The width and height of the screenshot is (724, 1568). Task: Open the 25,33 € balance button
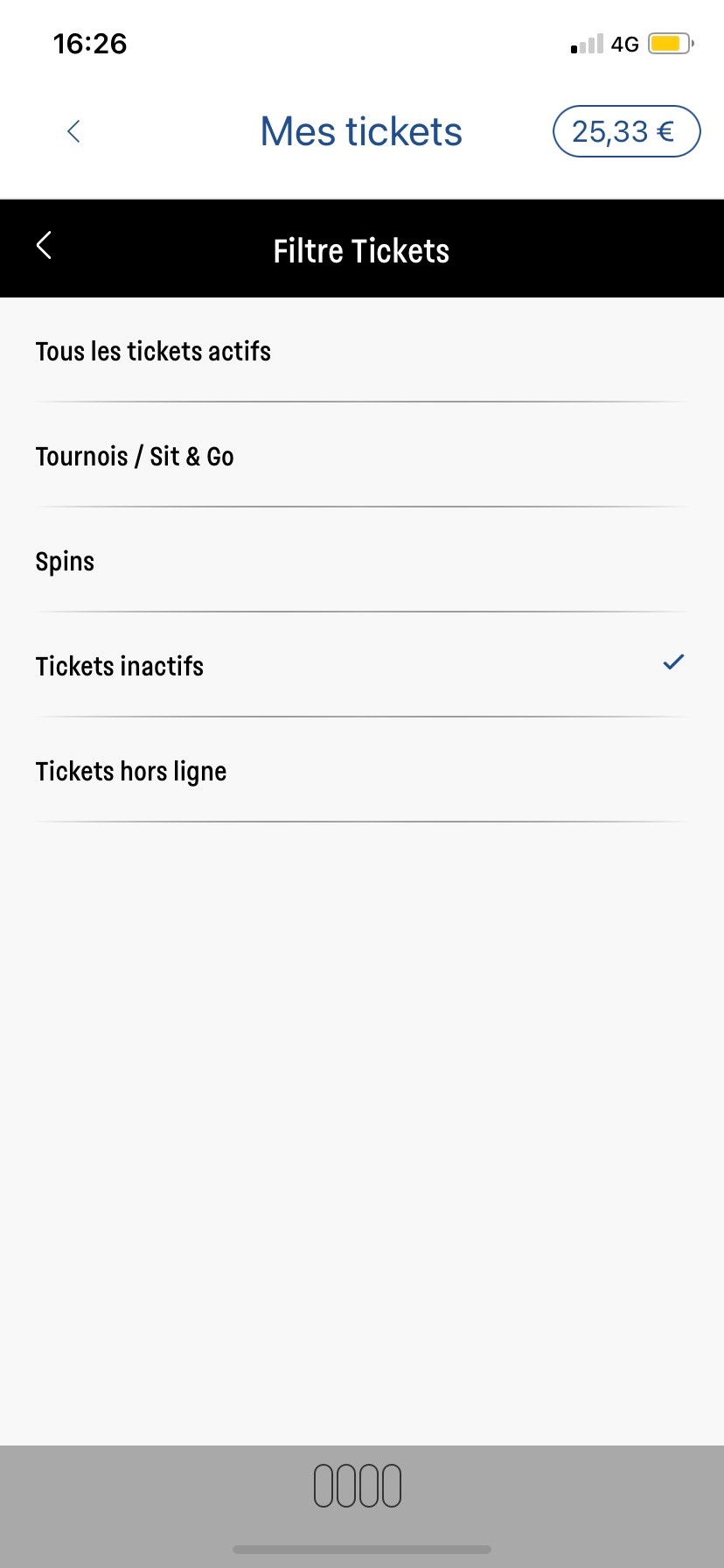(626, 131)
